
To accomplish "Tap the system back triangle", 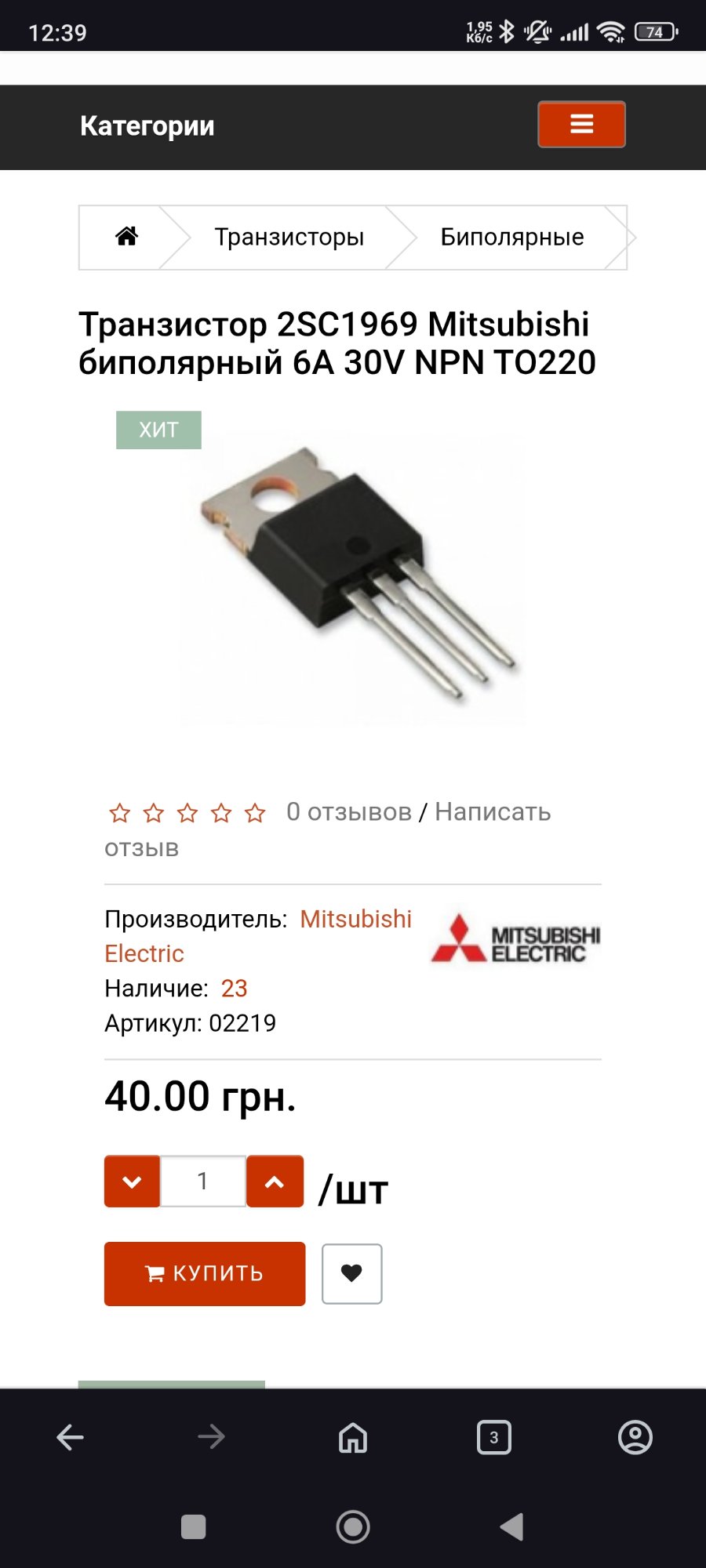I will 511,1526.
